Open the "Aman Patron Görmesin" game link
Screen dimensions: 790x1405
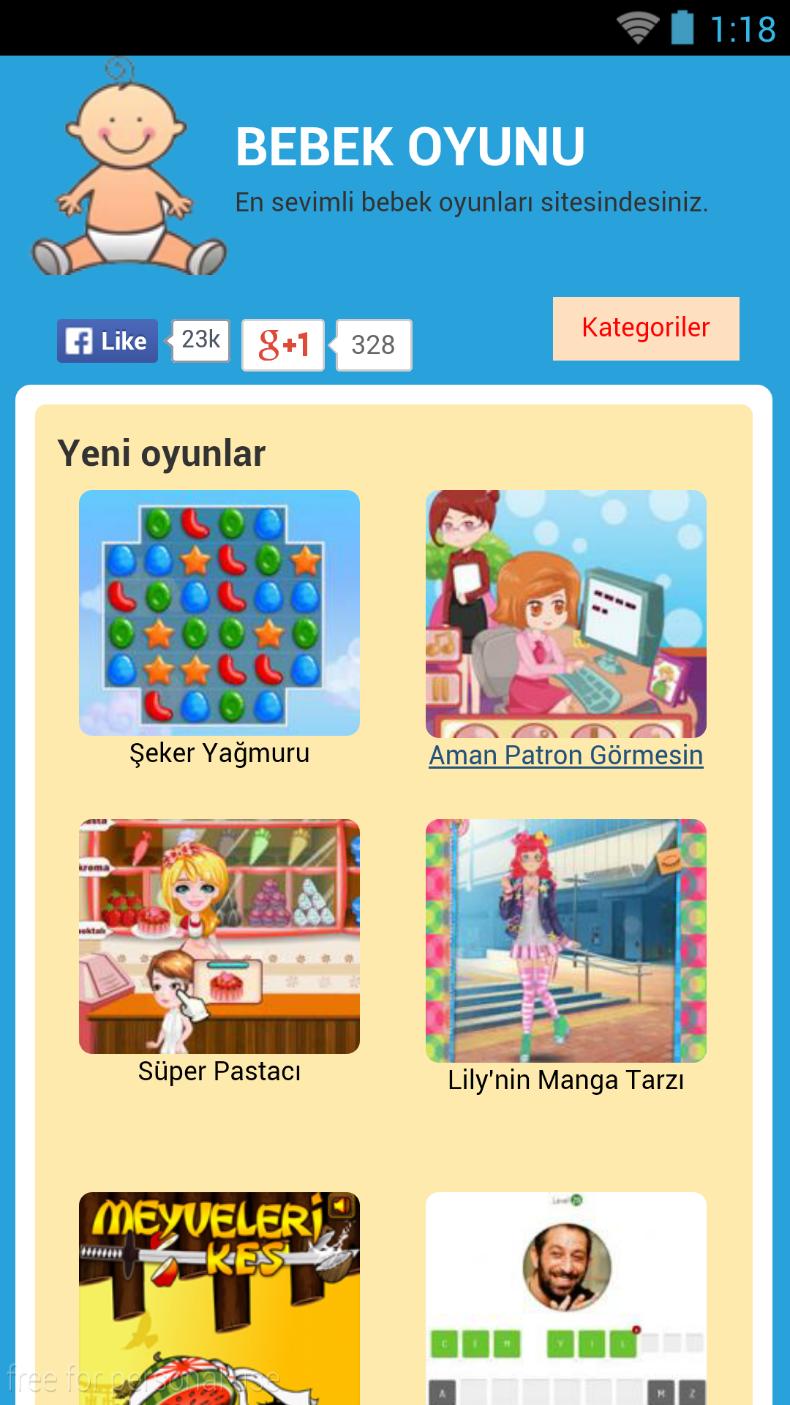(x=565, y=756)
